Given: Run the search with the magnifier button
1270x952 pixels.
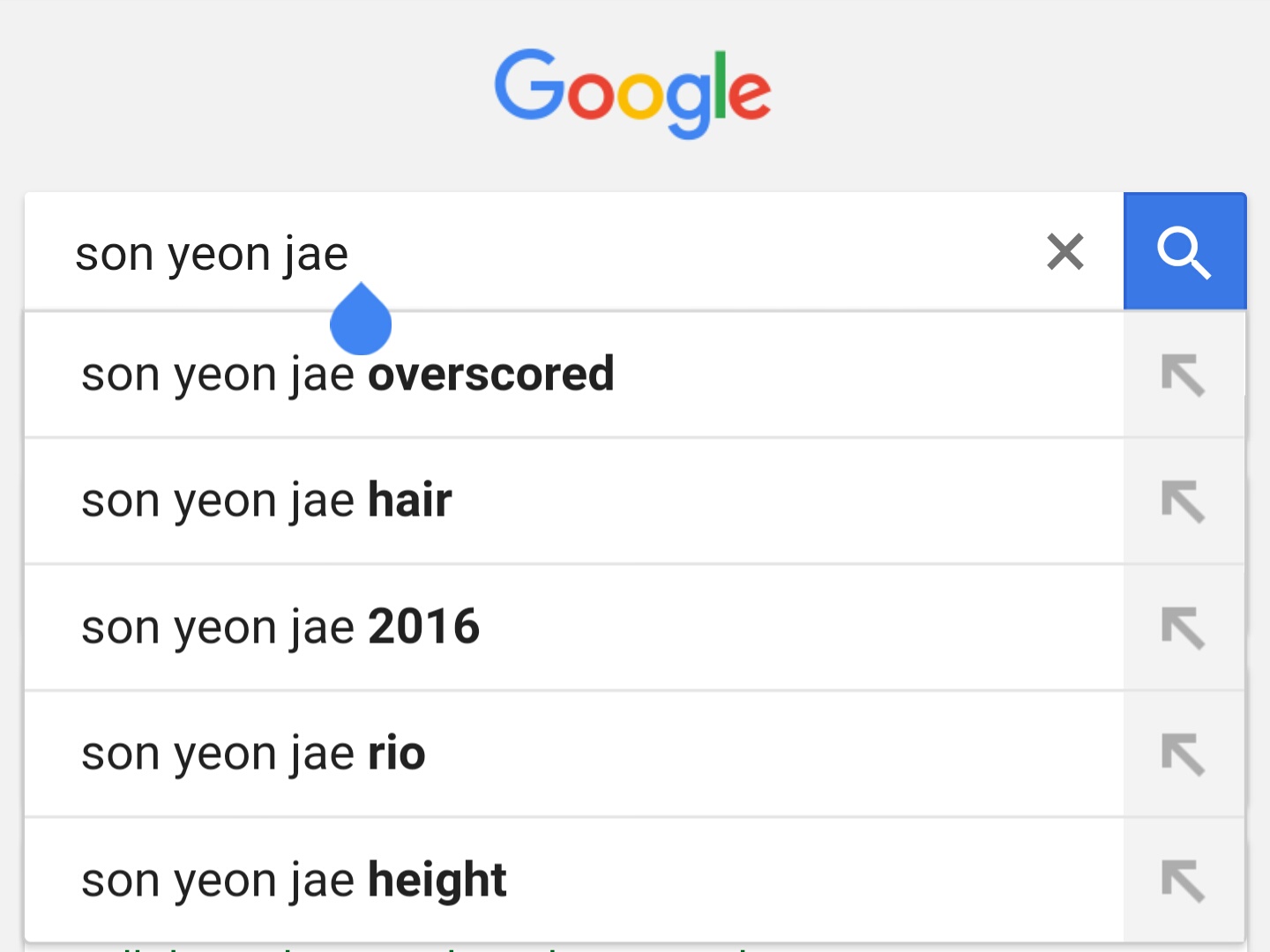Looking at the screenshot, I should click(1184, 252).
